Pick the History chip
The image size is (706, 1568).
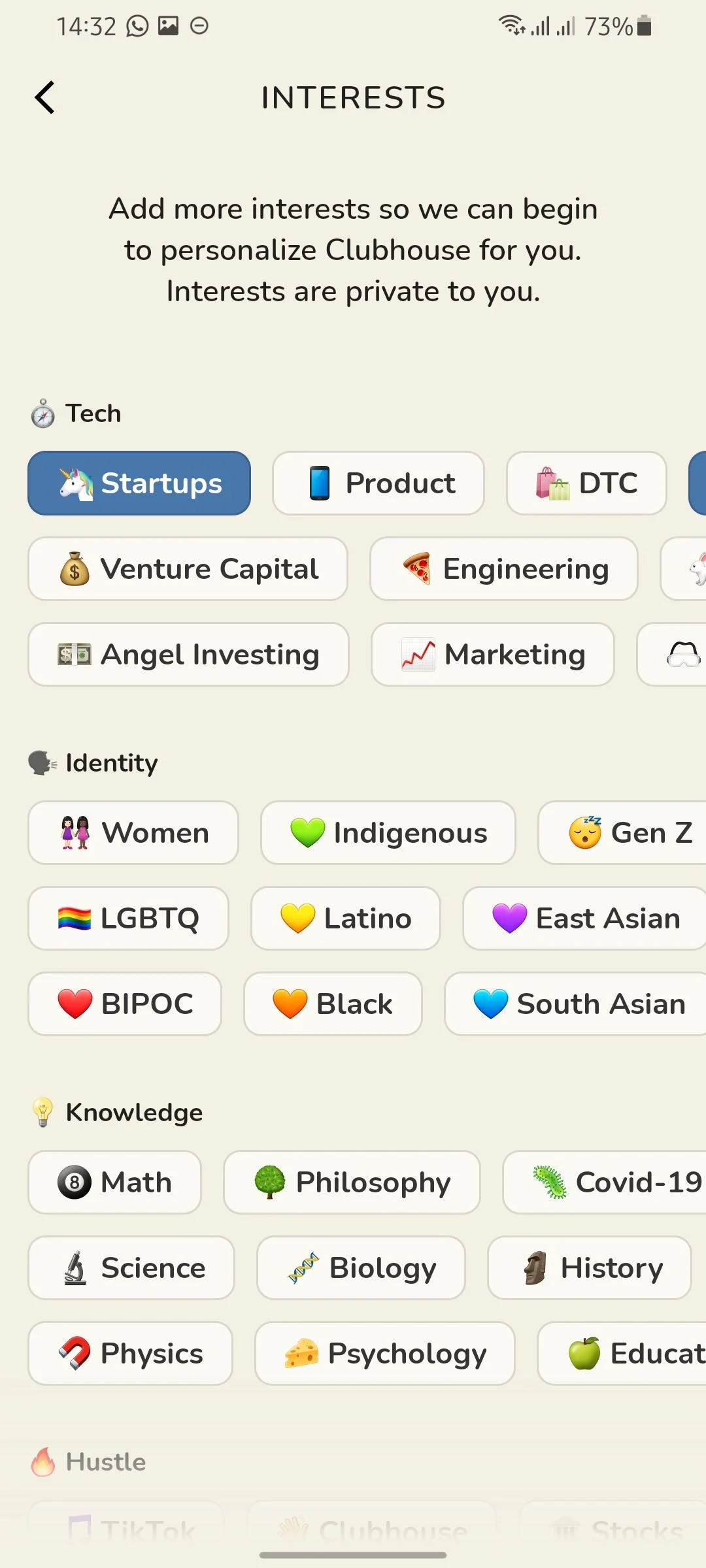click(590, 1268)
